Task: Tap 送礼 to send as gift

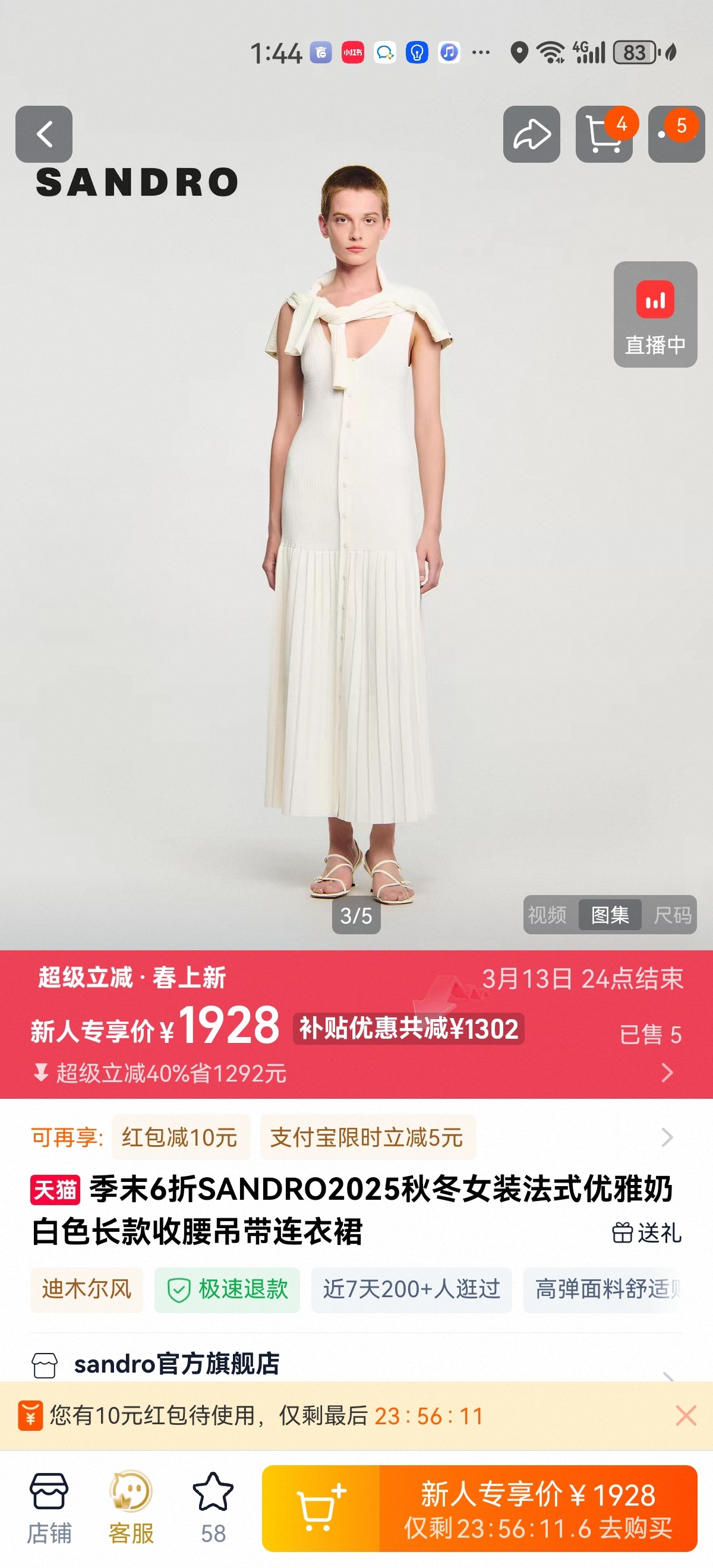Action: (x=646, y=1232)
